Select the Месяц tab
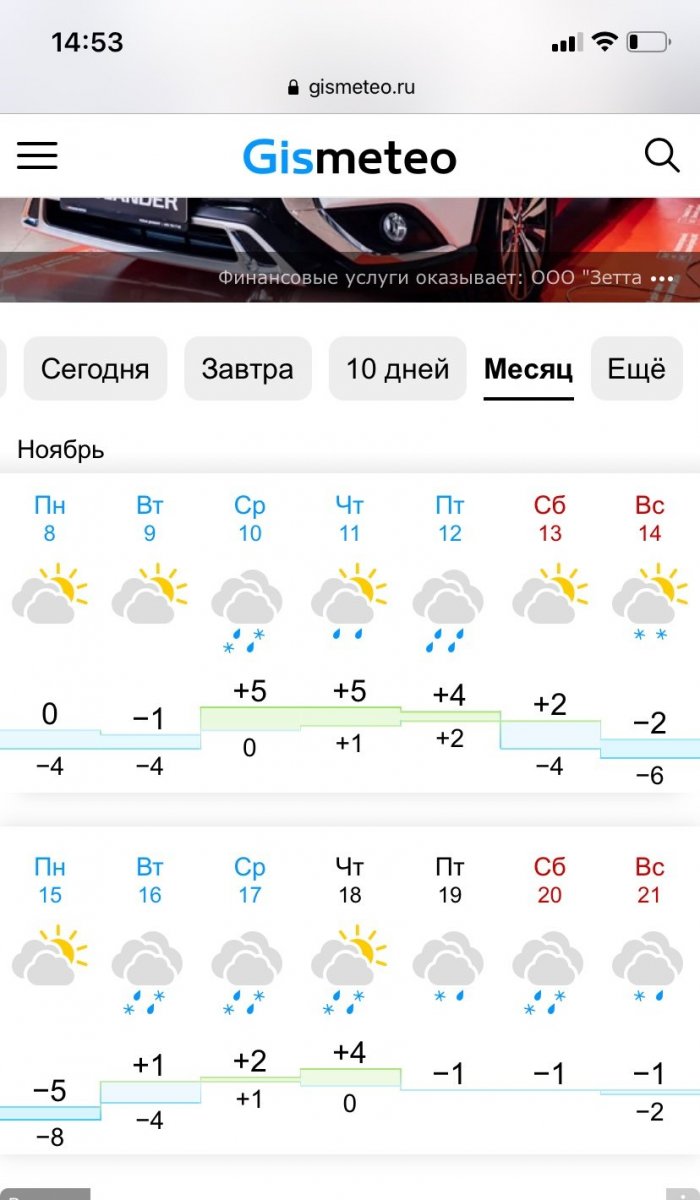Viewport: 700px width, 1200px height. pos(528,369)
